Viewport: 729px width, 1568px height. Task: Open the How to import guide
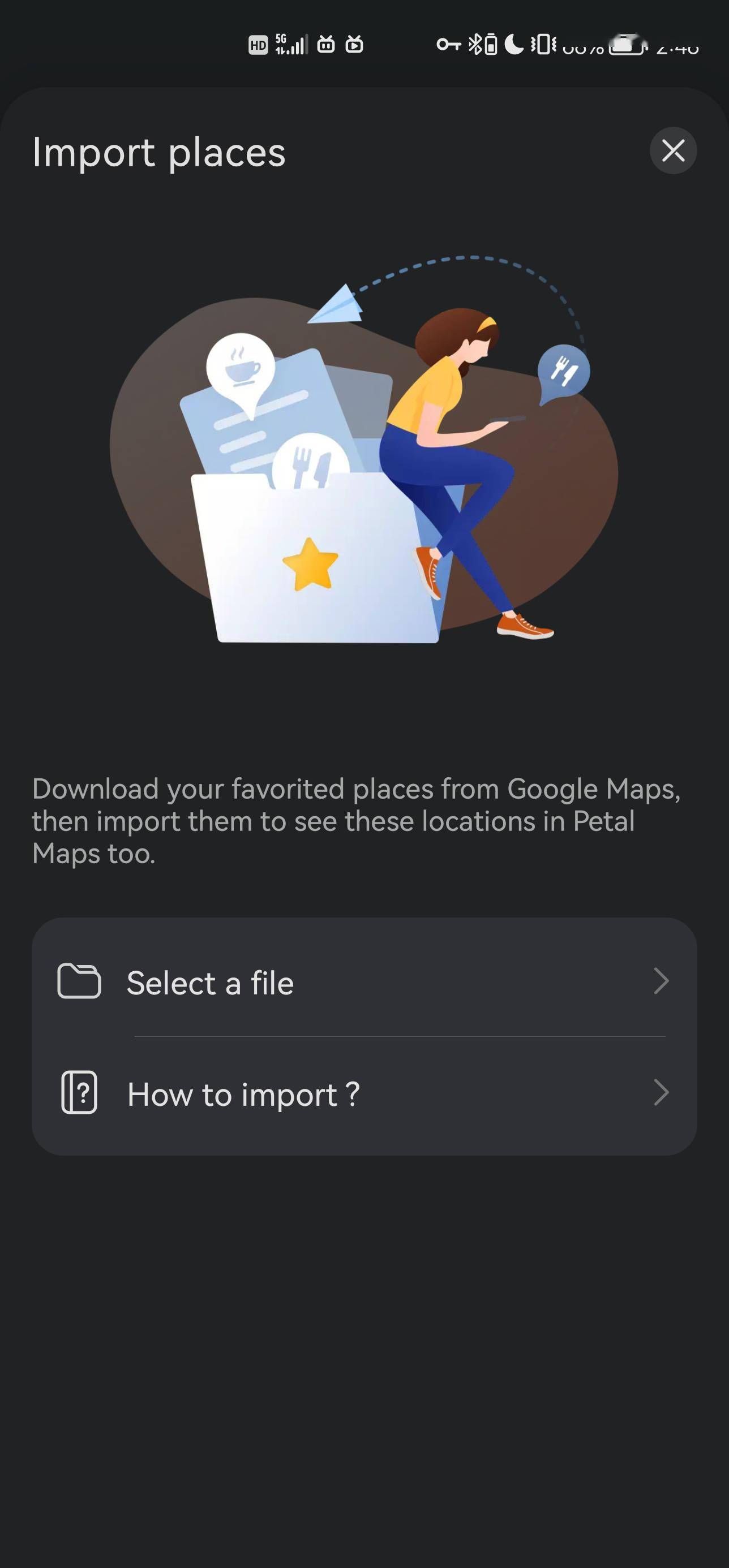coord(364,1094)
